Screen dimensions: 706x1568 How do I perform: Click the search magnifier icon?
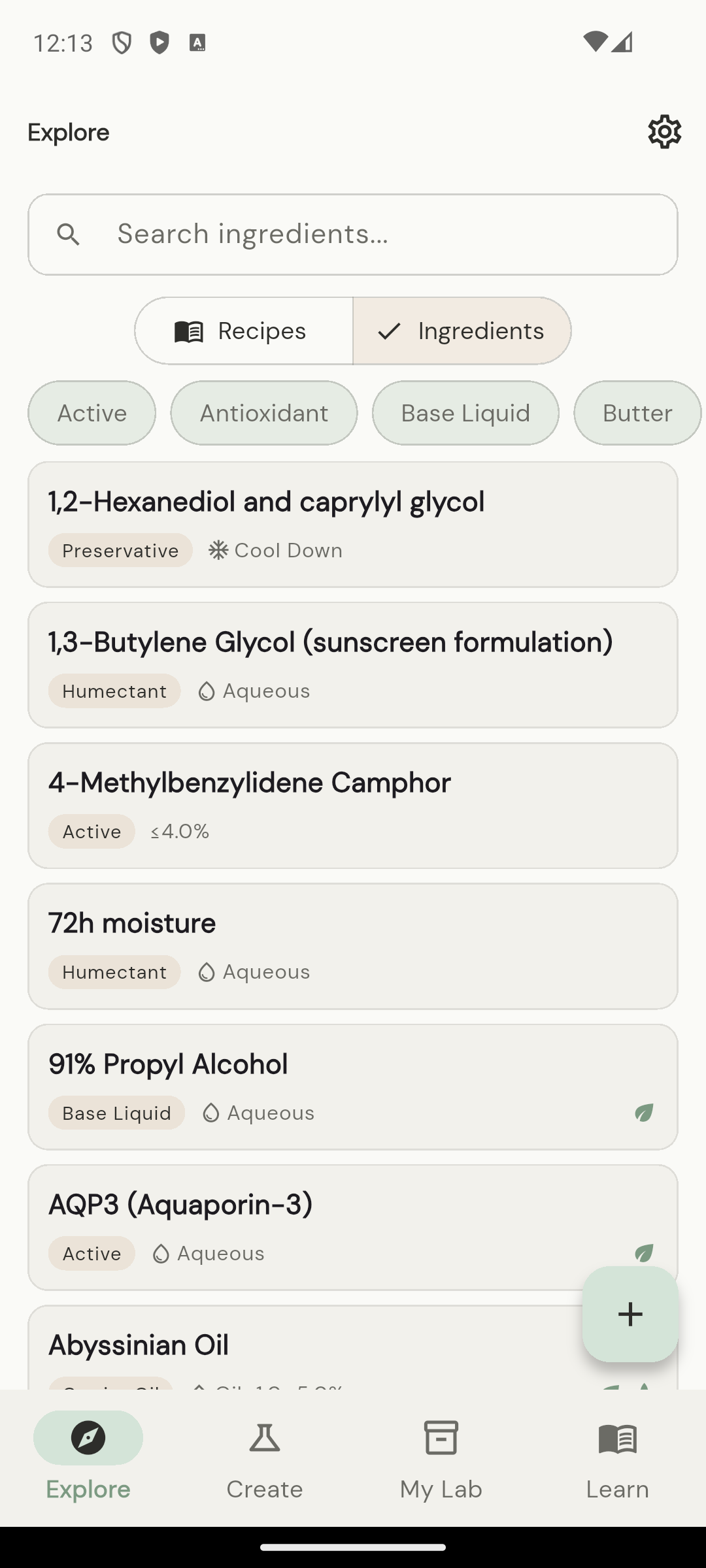[69, 234]
